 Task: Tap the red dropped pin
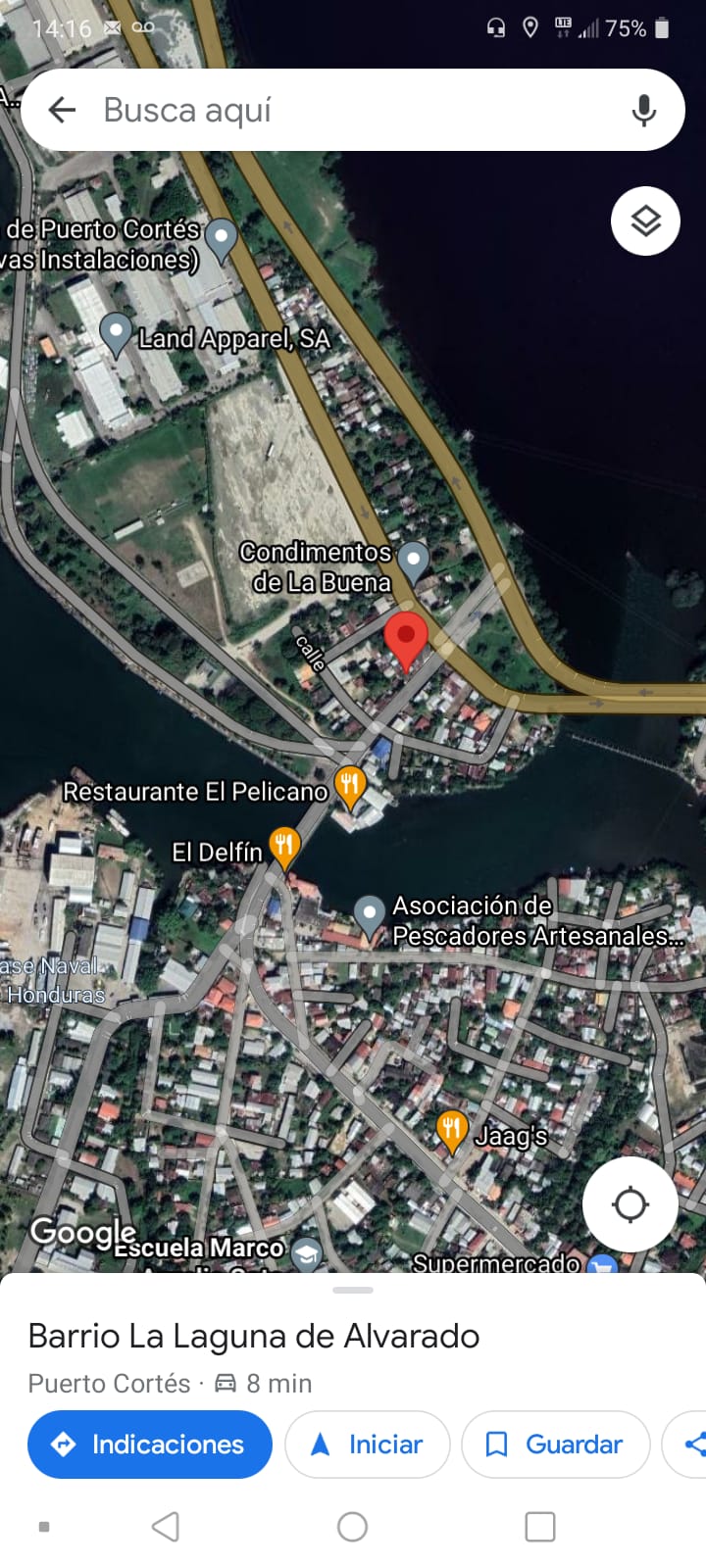pyautogui.click(x=405, y=638)
